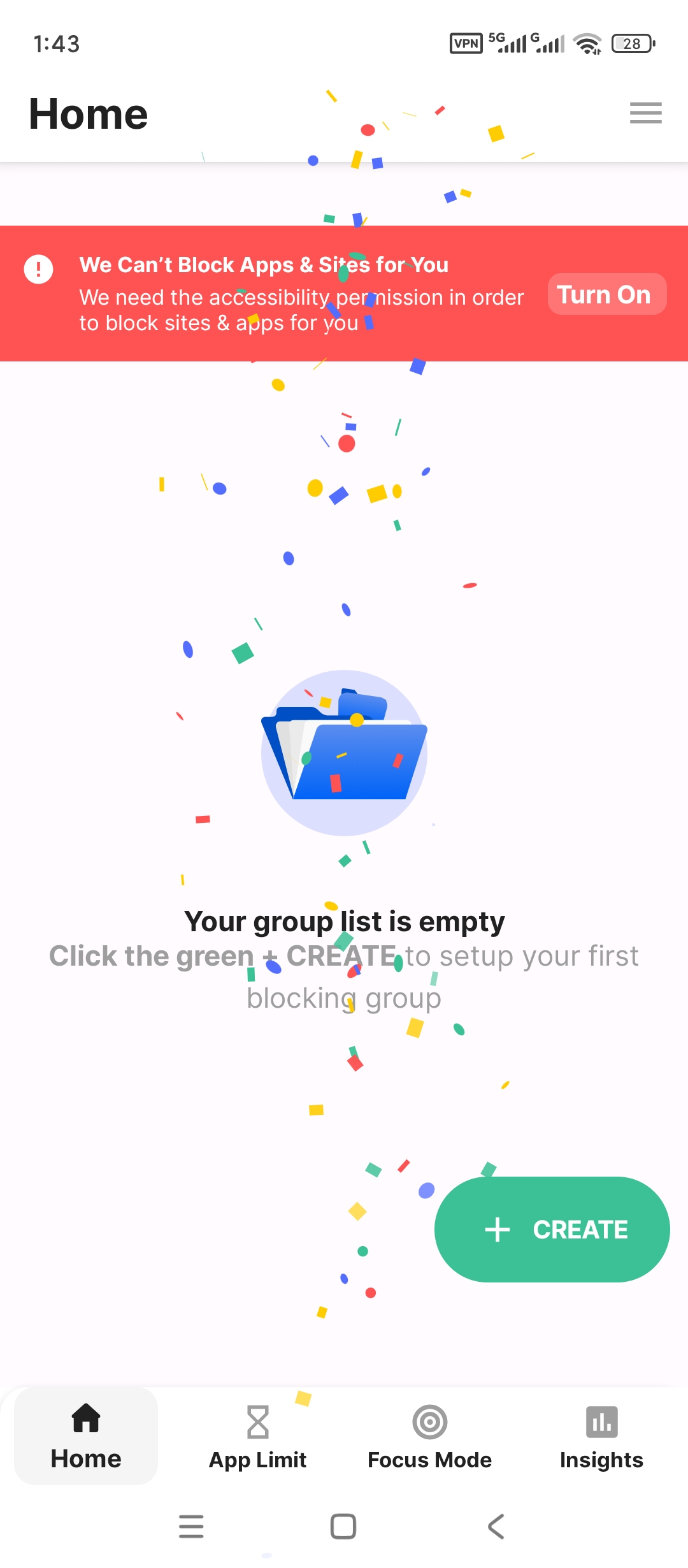Open the hamburger menu
Viewport: 688px width, 1568px height.
tap(645, 113)
